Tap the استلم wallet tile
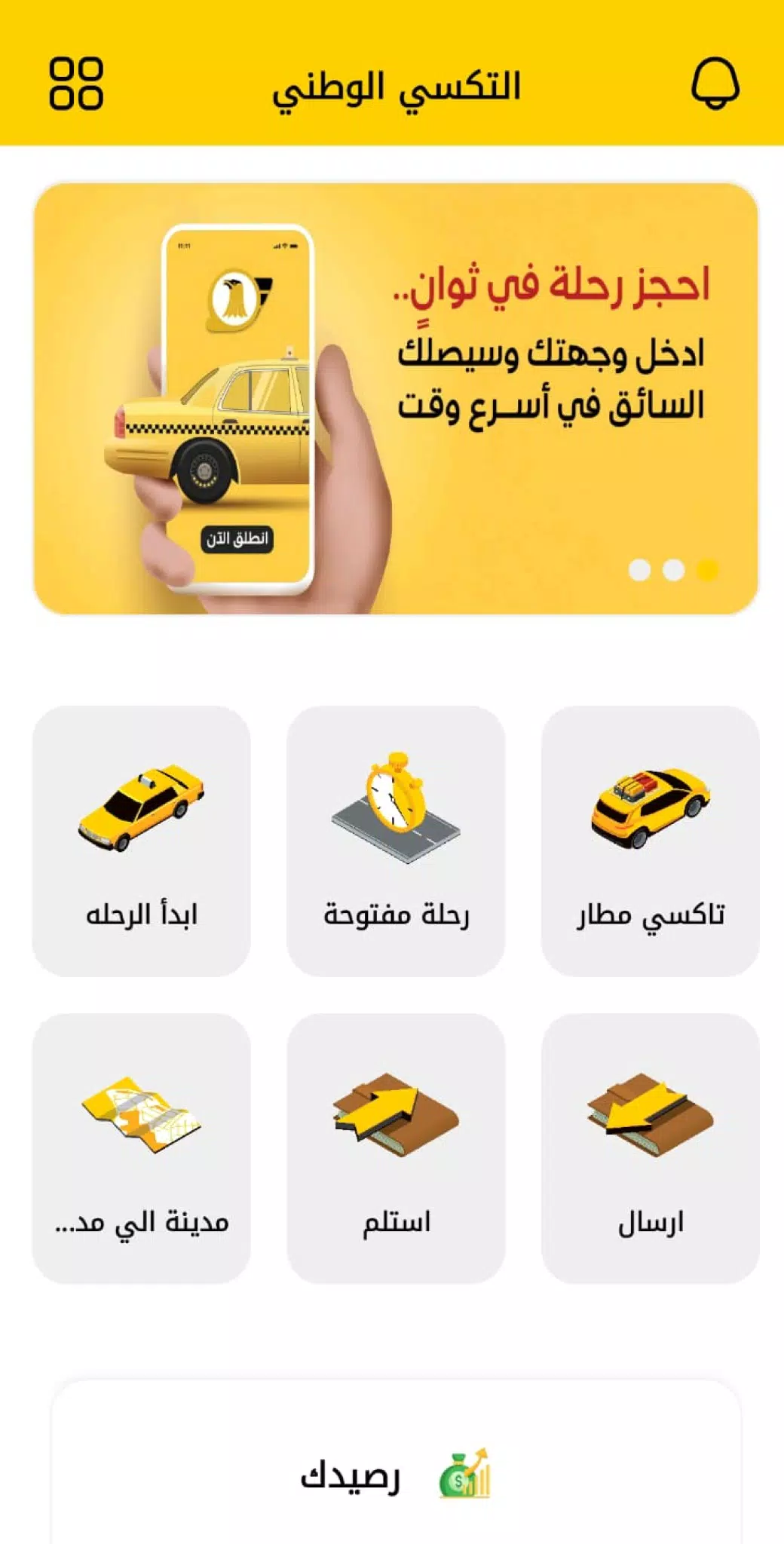This screenshot has height=1544, width=784. [396, 1148]
